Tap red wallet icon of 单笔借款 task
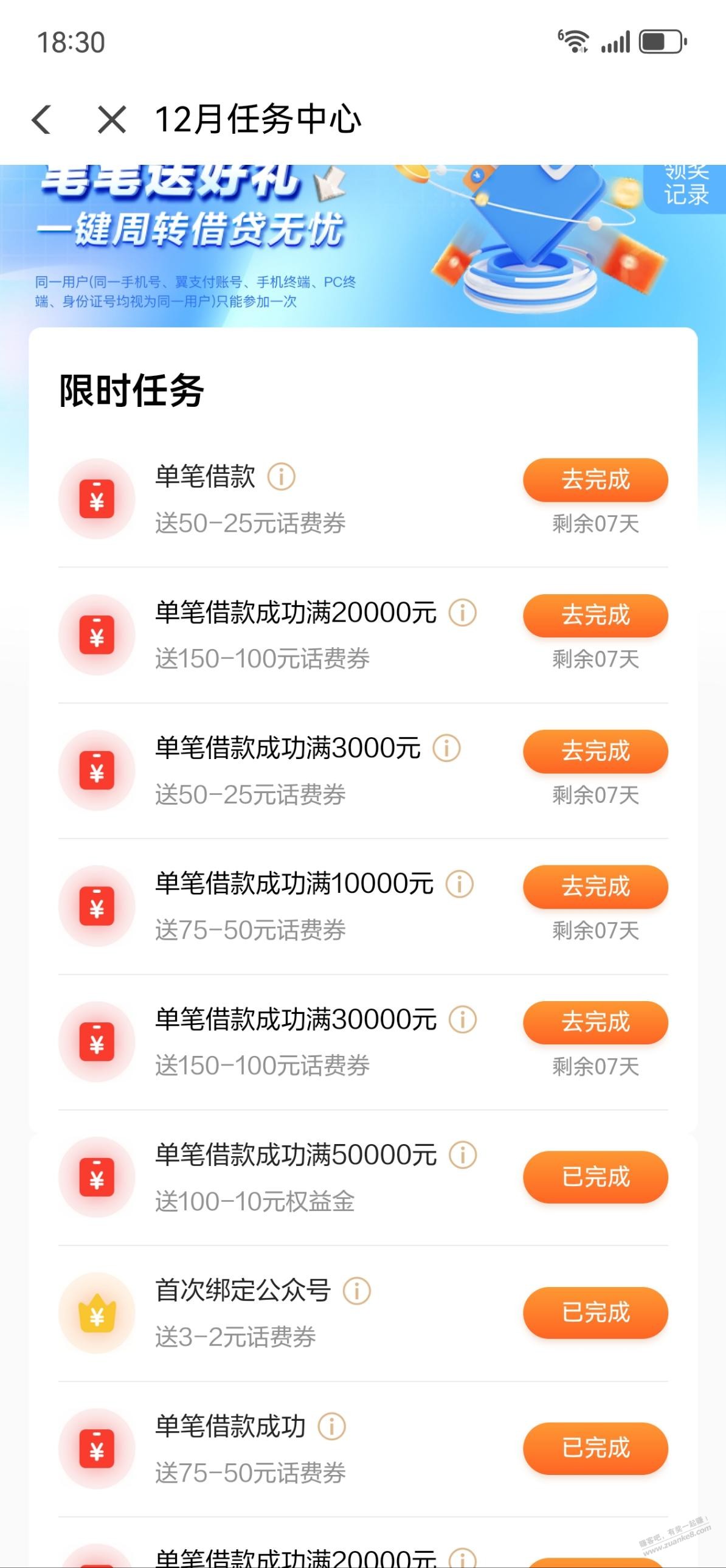This screenshot has height=1568, width=726. (x=96, y=499)
